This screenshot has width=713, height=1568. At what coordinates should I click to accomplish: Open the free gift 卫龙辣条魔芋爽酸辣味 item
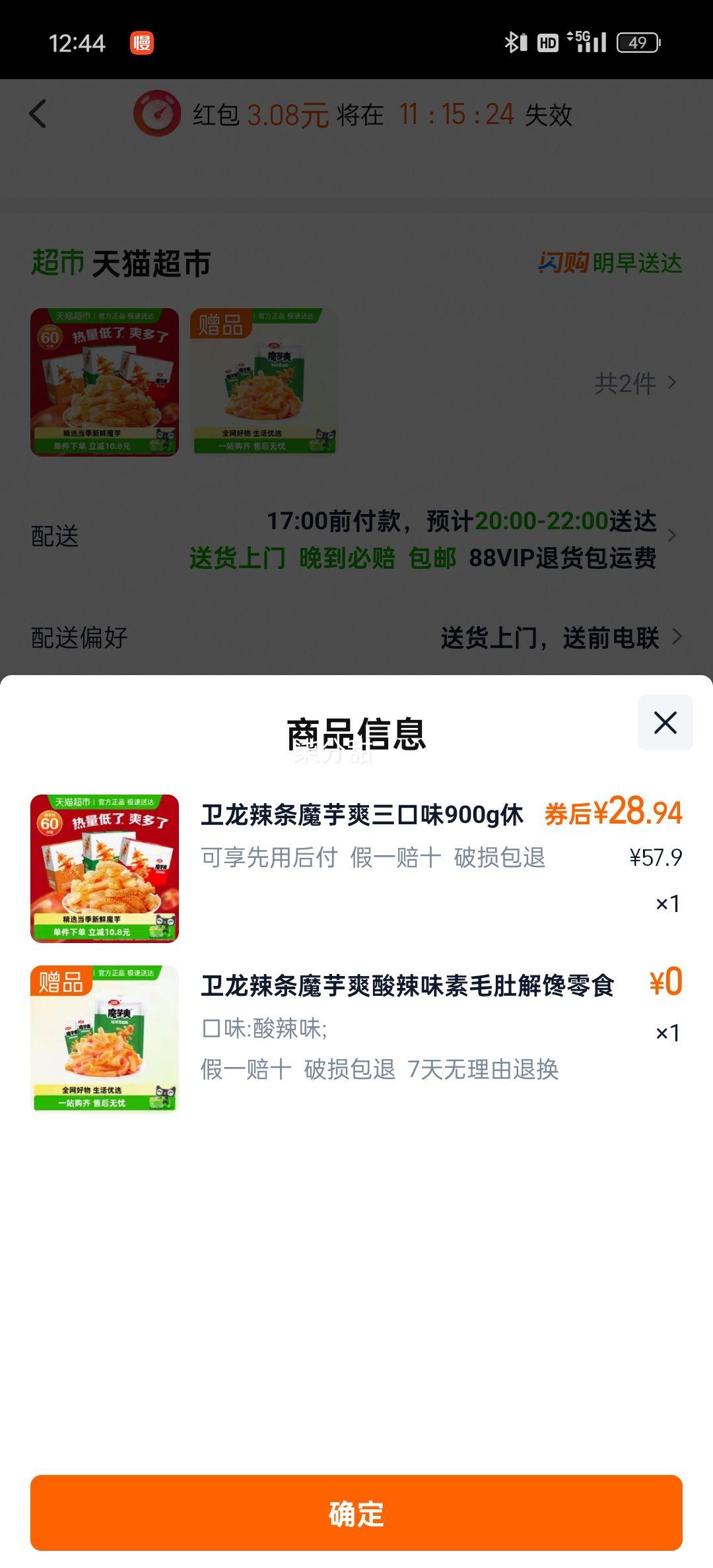click(x=407, y=986)
